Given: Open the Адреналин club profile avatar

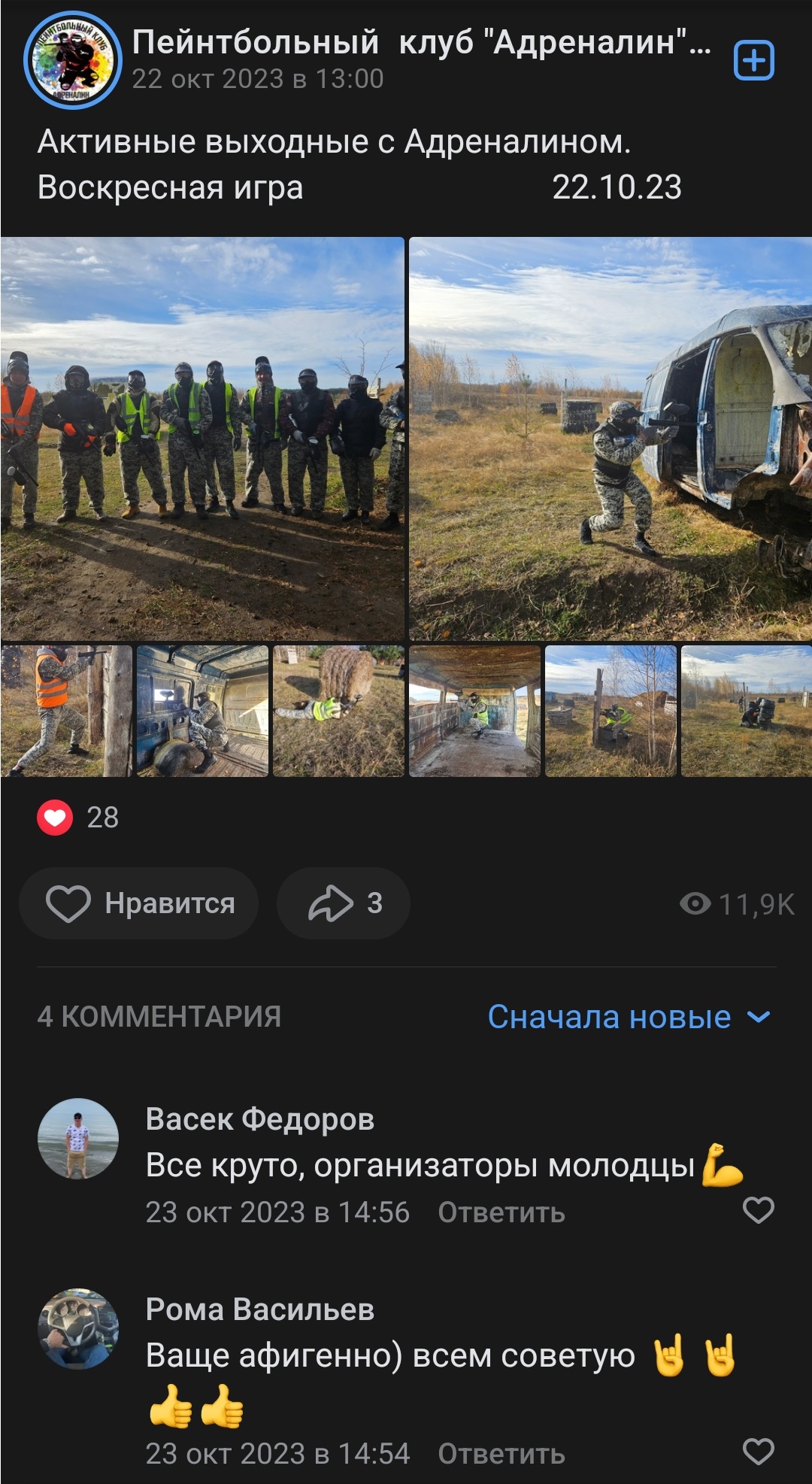Looking at the screenshot, I should [x=72, y=60].
